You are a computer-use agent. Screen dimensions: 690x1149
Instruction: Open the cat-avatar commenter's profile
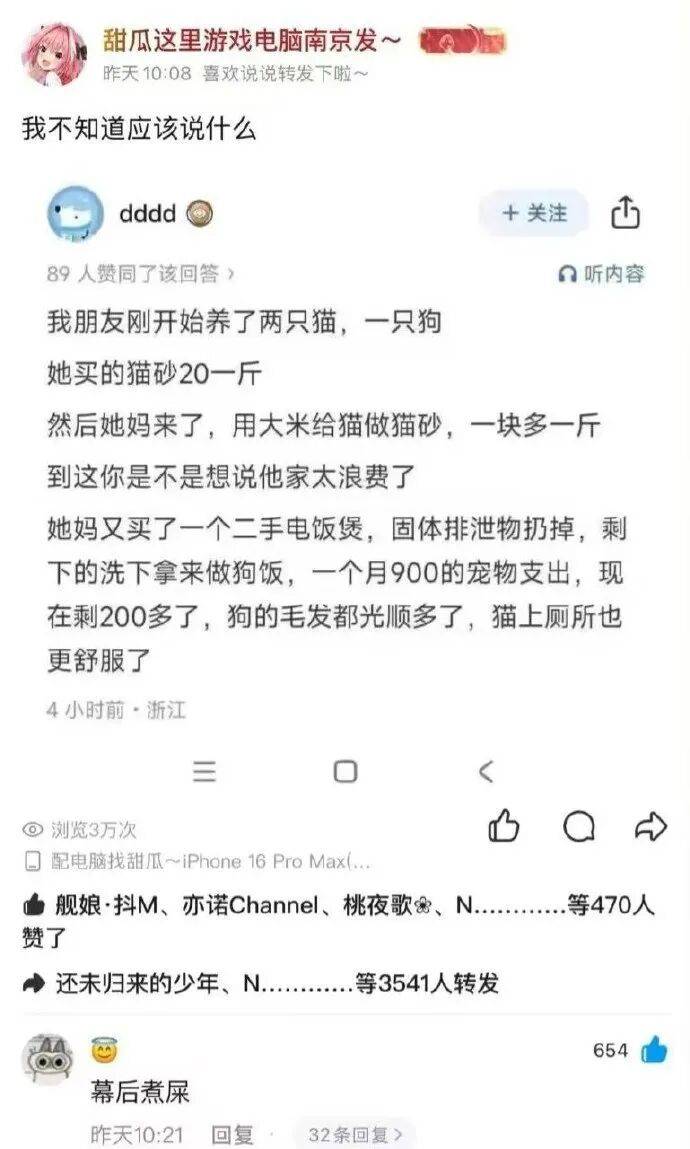[49, 1060]
